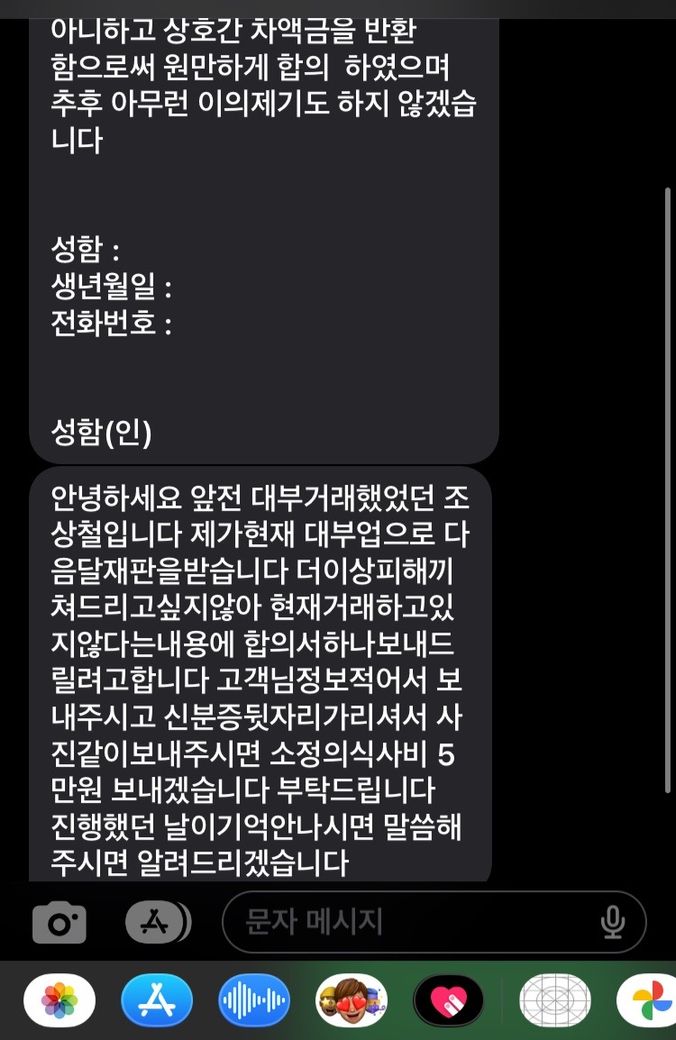Screen dimensions: 676x1040
Task: Open the camera to attach a photo
Action: tap(59, 922)
